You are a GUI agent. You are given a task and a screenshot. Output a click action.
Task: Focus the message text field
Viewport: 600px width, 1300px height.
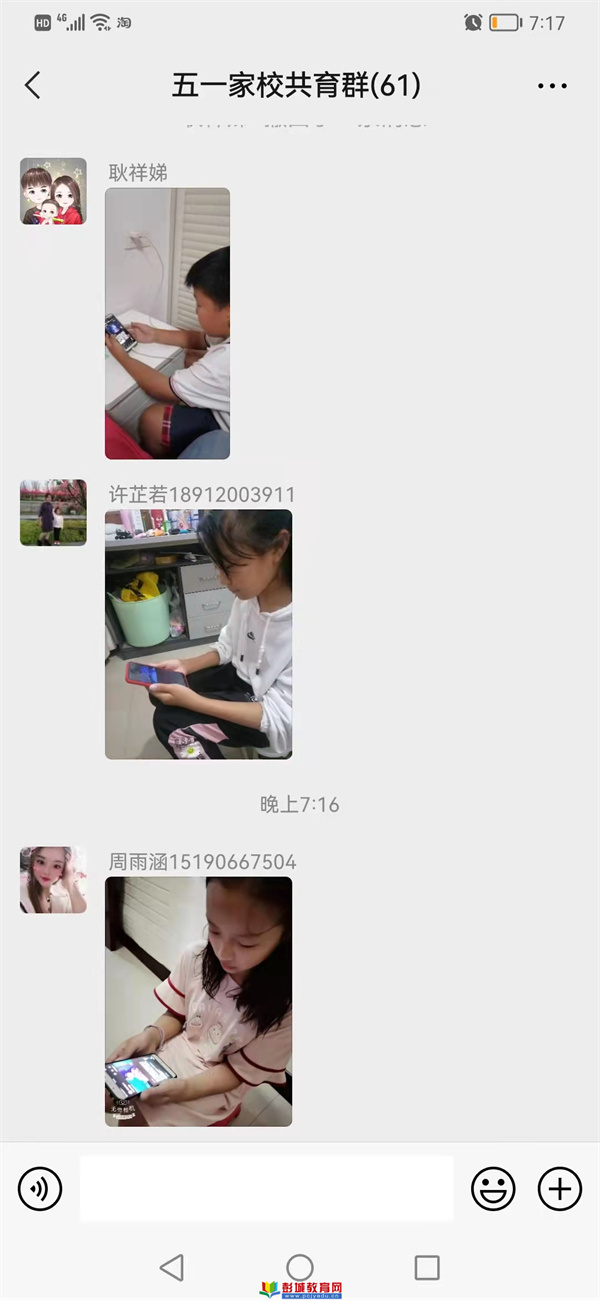pyautogui.click(x=266, y=1189)
